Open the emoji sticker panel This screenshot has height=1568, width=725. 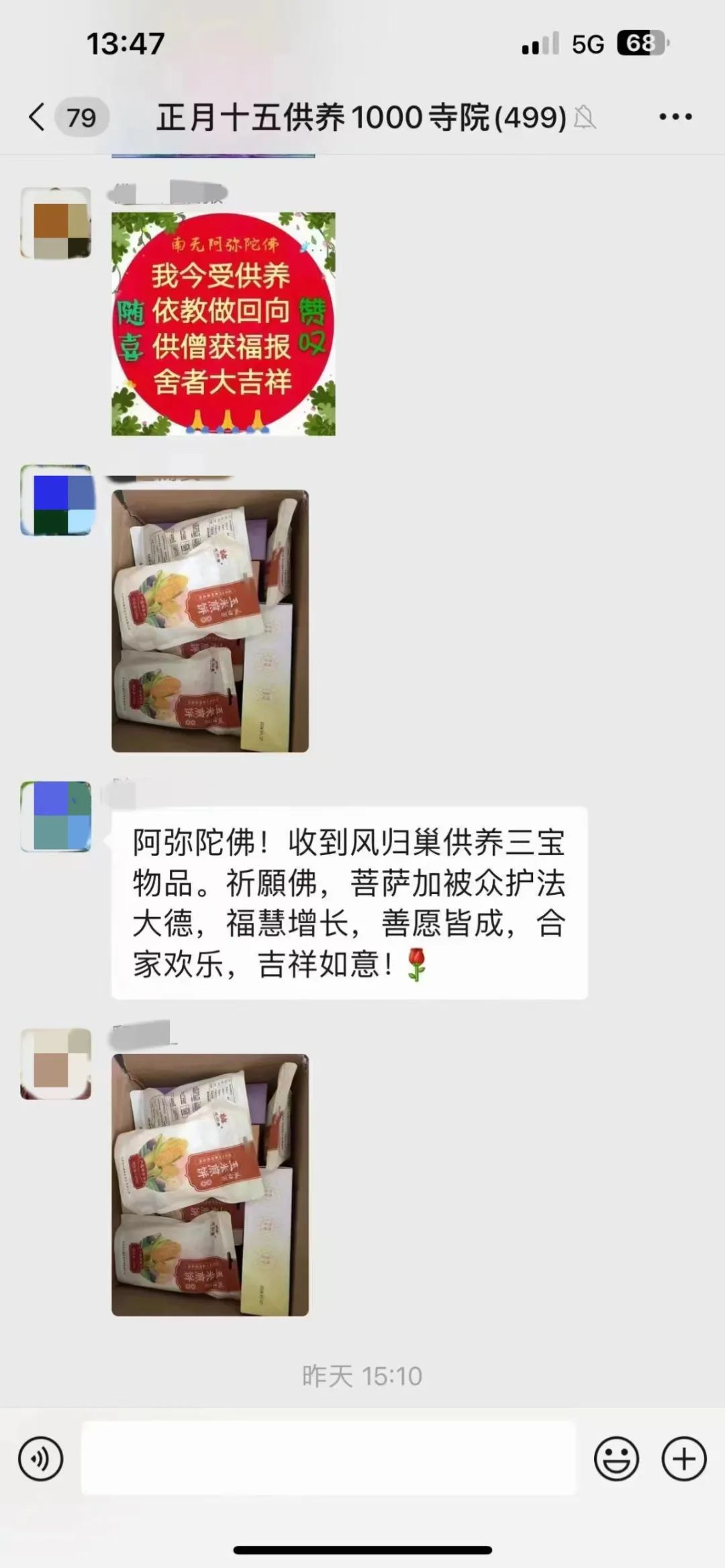pos(616,1459)
